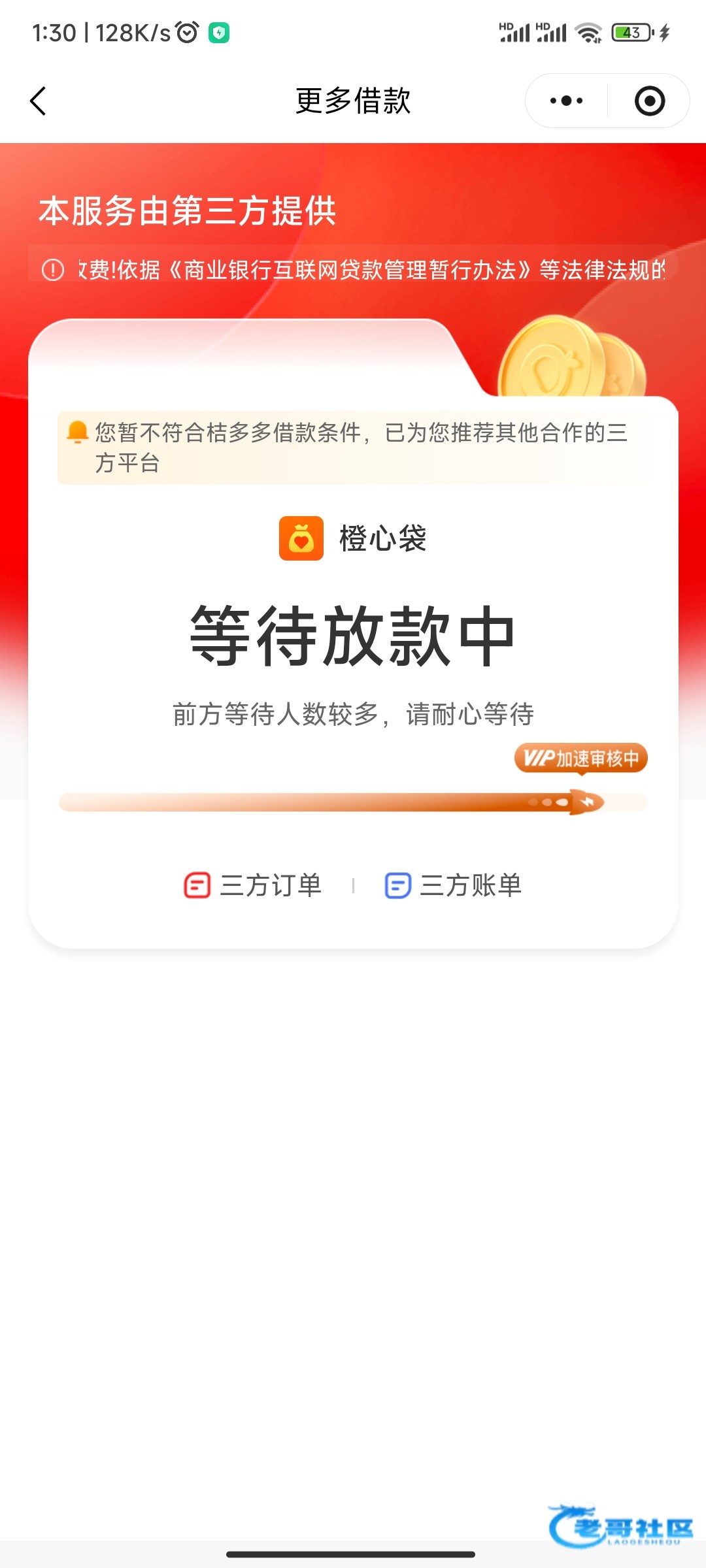This screenshot has width=706, height=1568.
Task: Open the mini program more options menu
Action: pyautogui.click(x=566, y=101)
